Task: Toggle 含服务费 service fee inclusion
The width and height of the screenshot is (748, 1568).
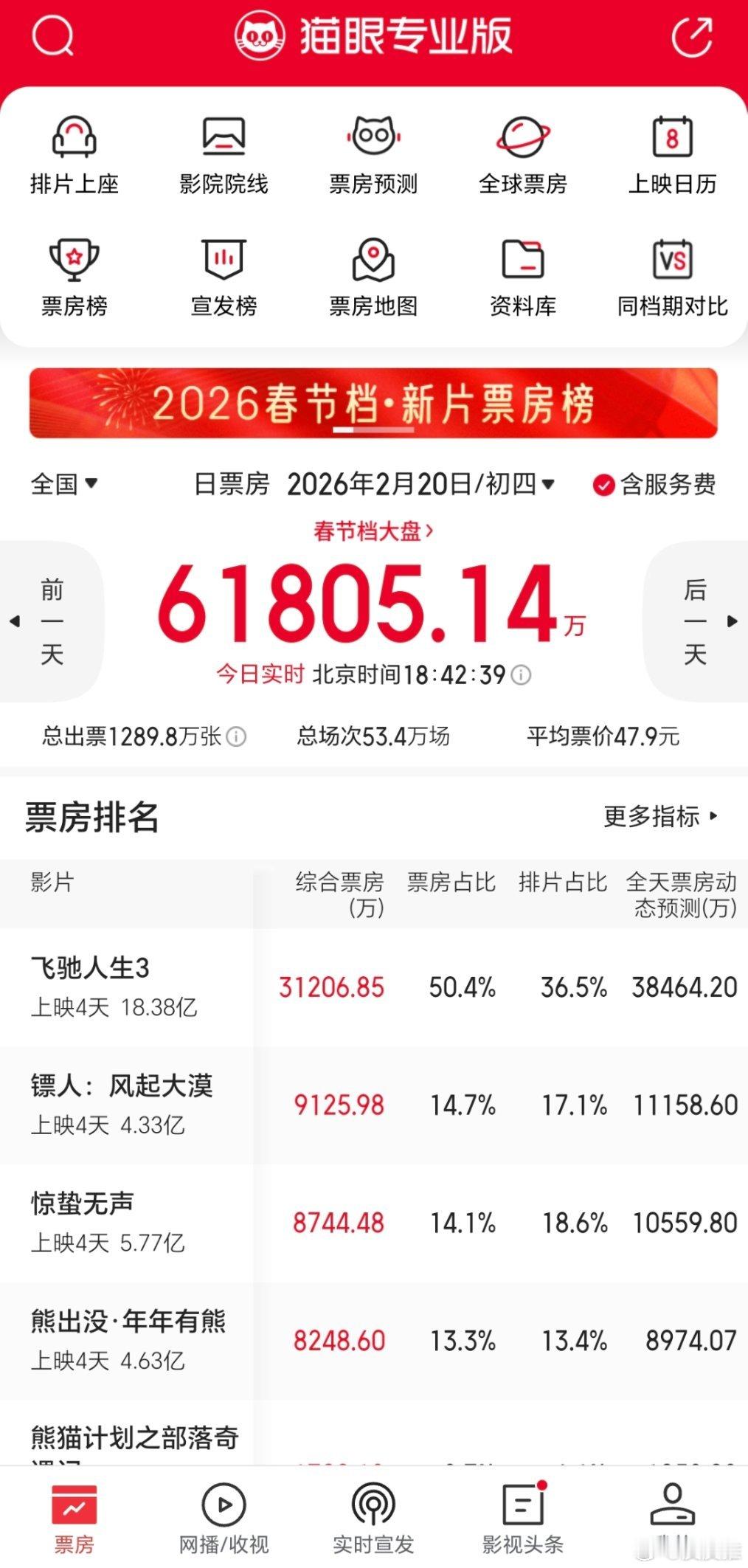Action: (x=659, y=485)
